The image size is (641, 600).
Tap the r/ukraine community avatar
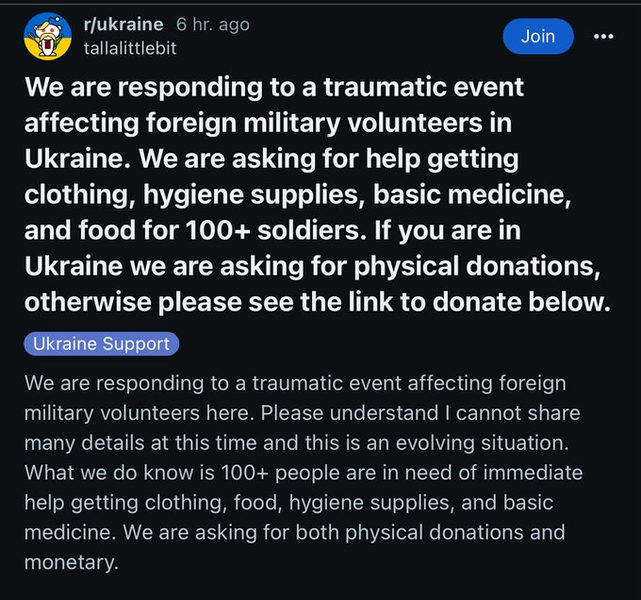(47, 35)
